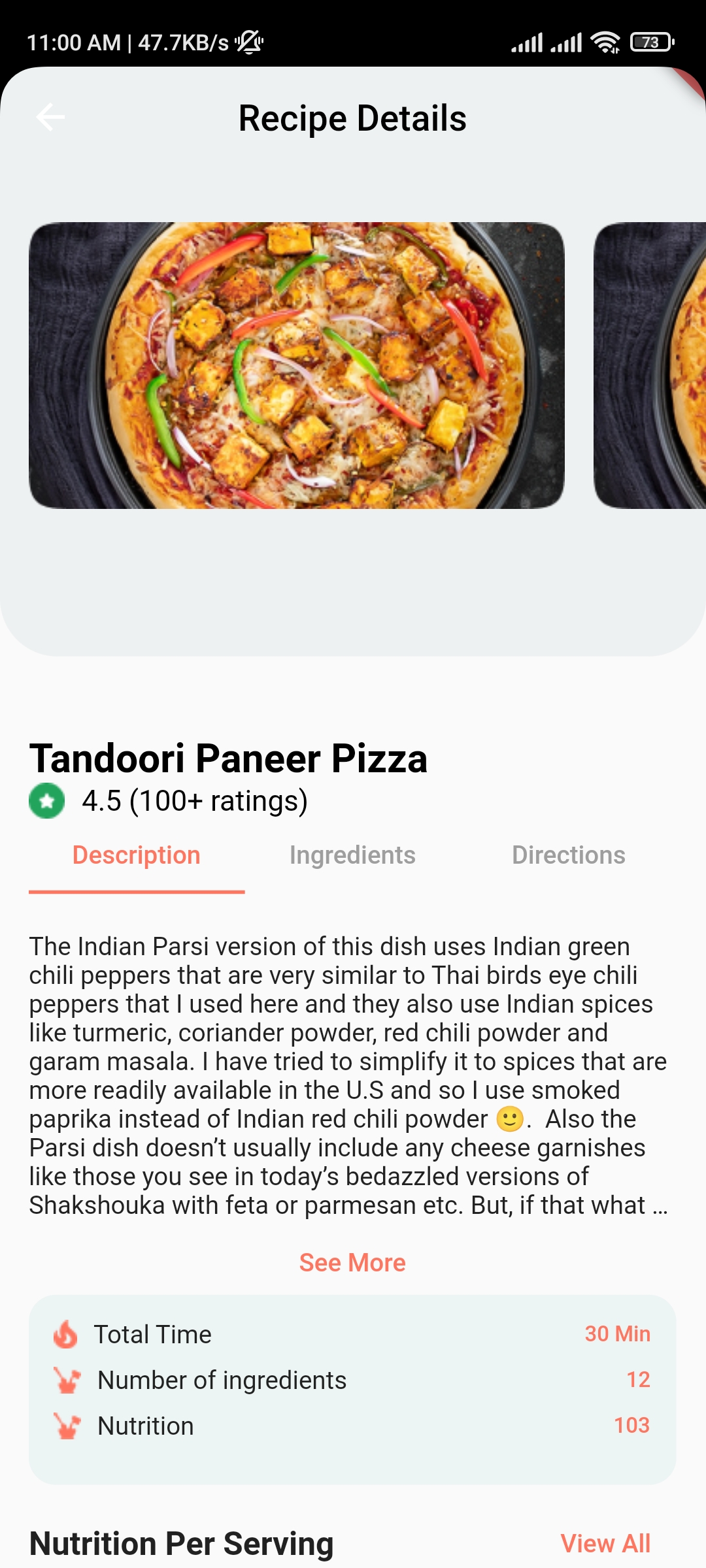Switch to the Description tab

pos(137,855)
